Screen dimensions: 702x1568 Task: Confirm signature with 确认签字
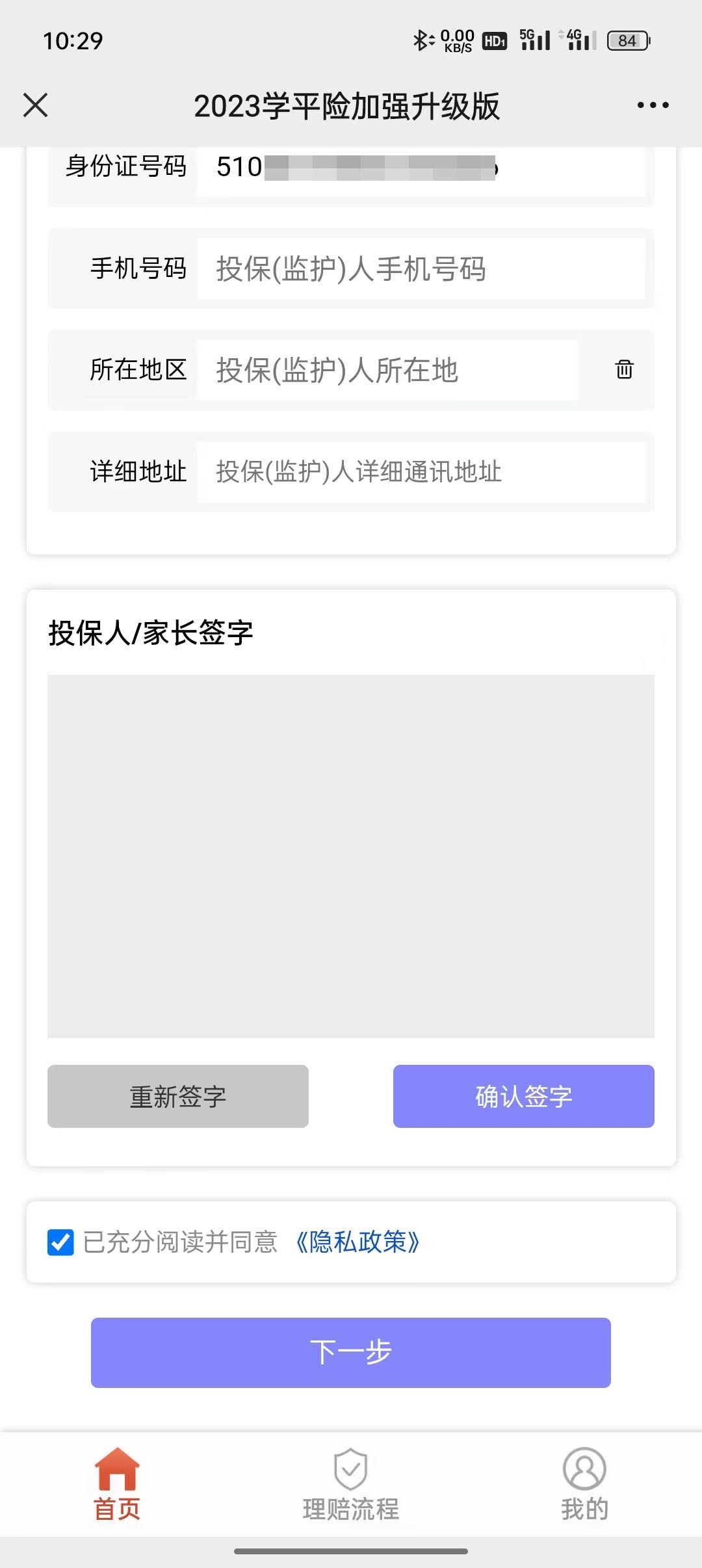click(x=523, y=1096)
